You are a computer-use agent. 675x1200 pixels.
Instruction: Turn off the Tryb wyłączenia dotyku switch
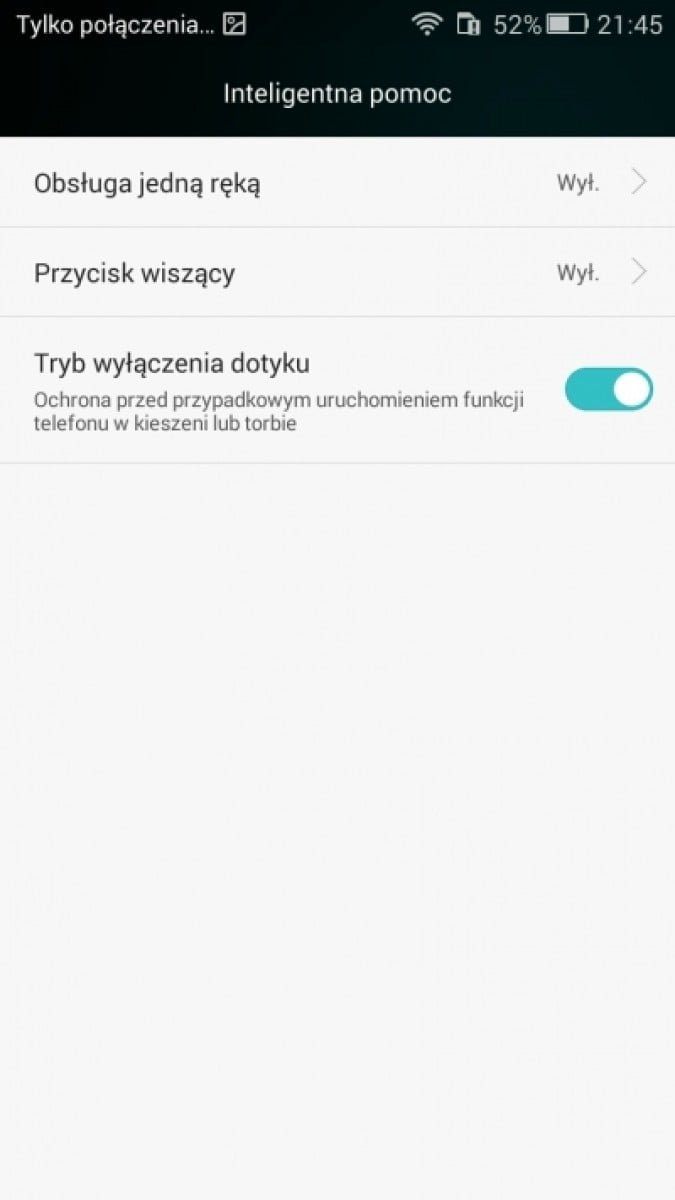tap(608, 390)
